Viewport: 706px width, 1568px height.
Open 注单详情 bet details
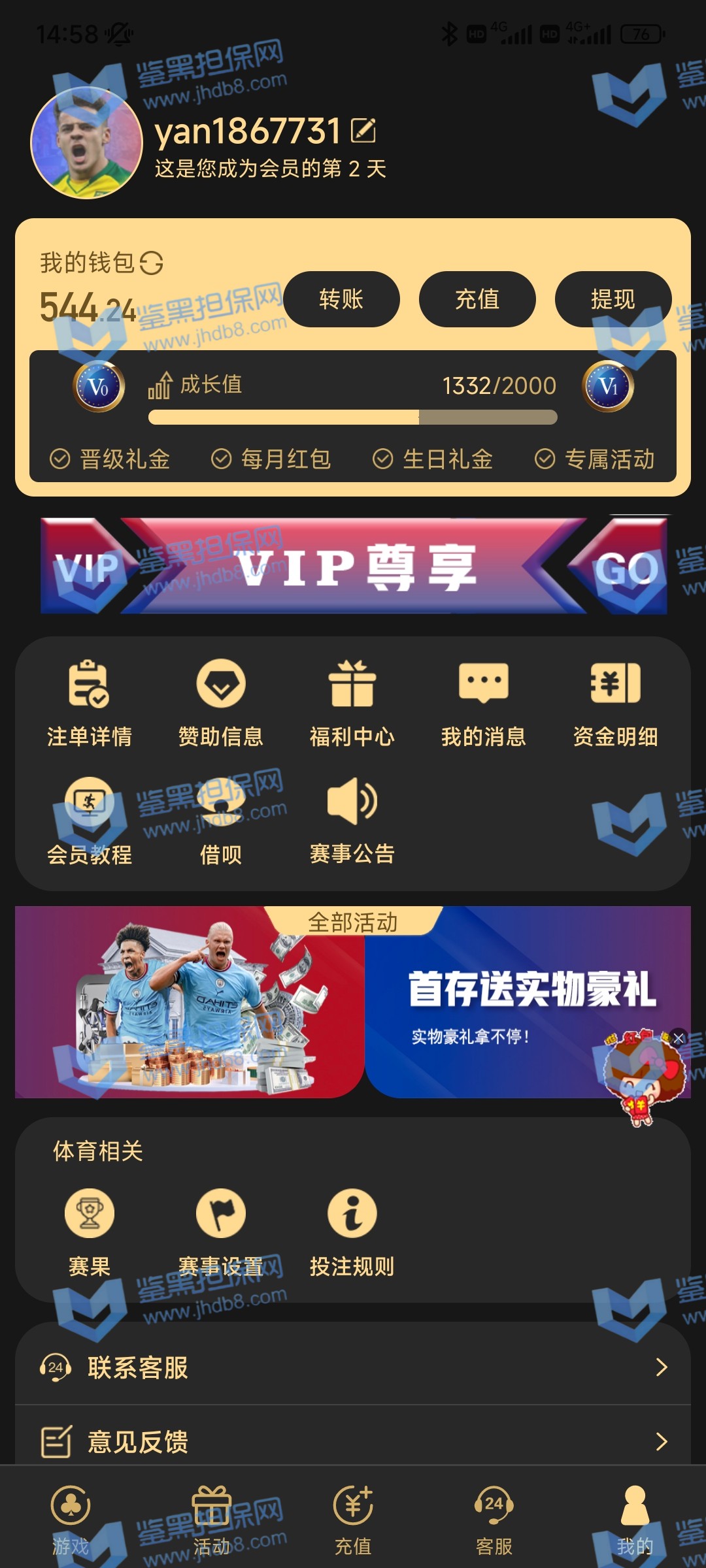point(90,702)
